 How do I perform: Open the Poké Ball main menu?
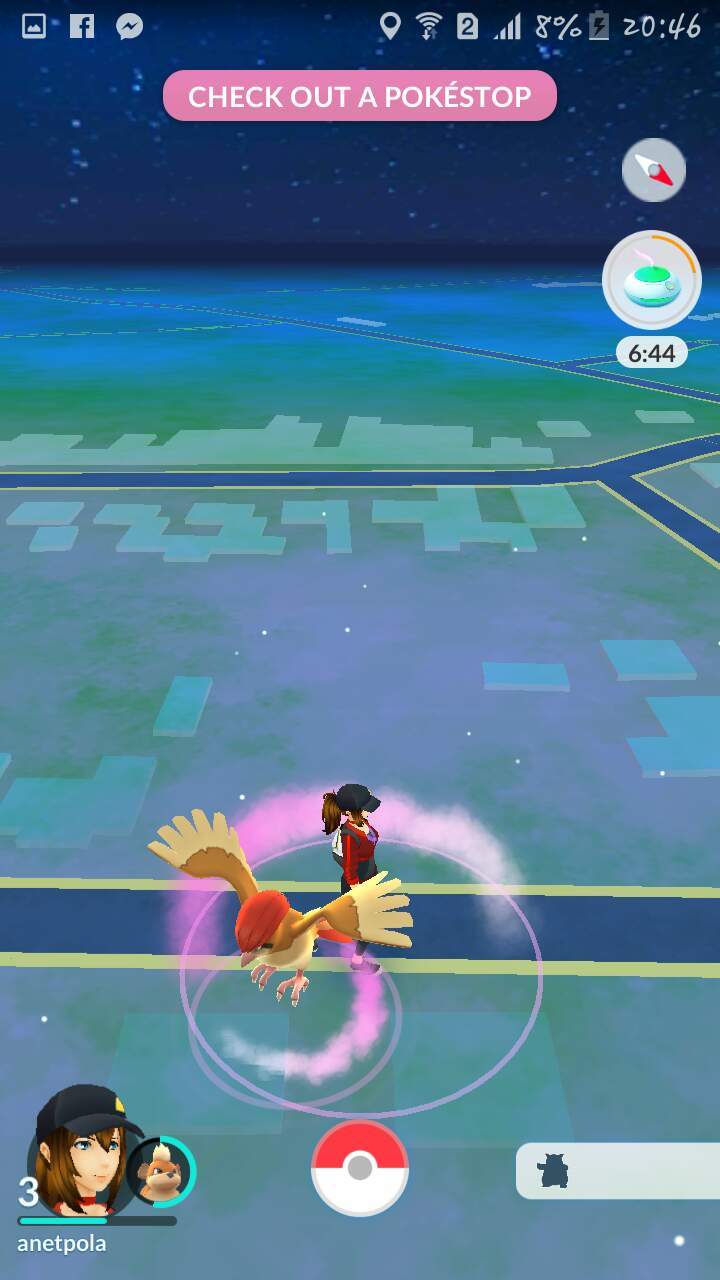tap(360, 1167)
